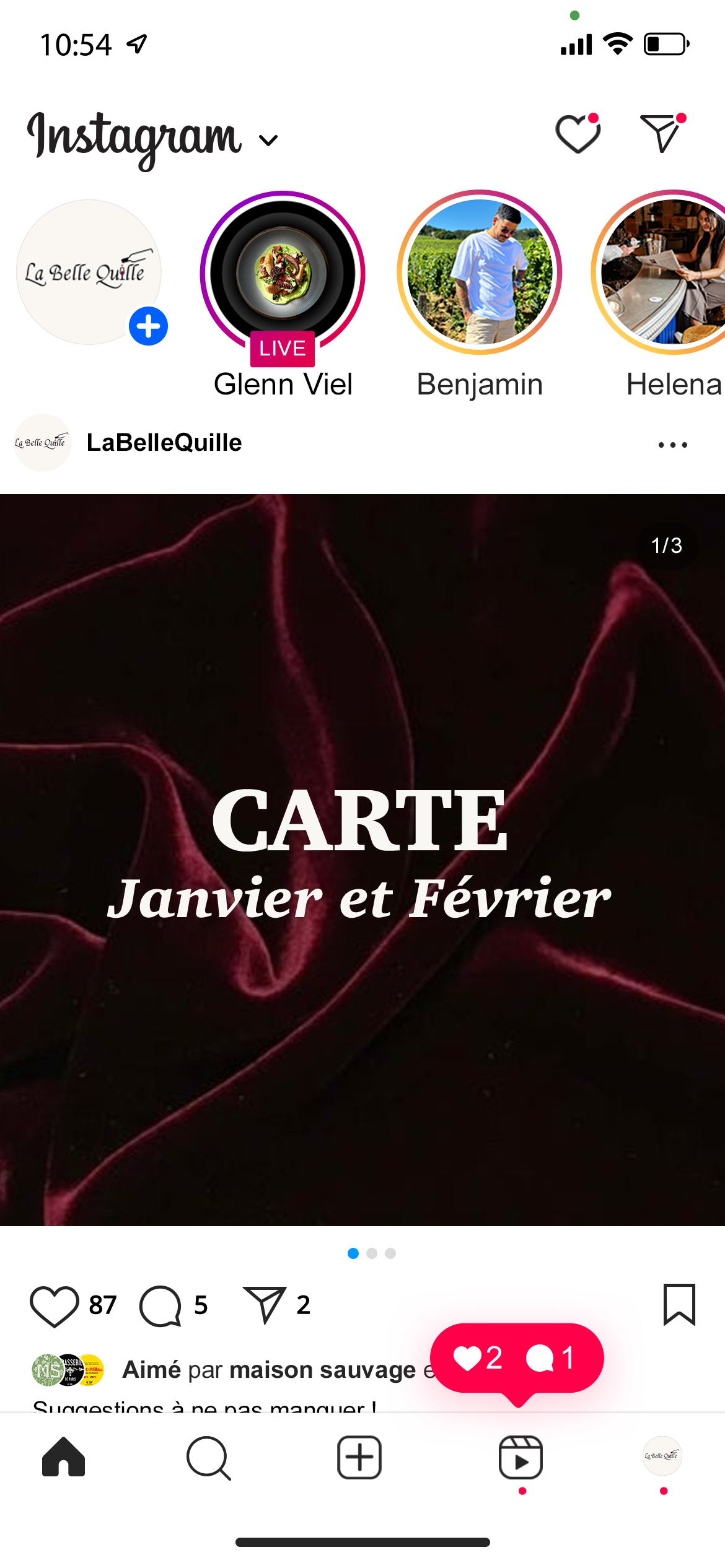
Task: Add to your story with plus button
Action: 149,326
